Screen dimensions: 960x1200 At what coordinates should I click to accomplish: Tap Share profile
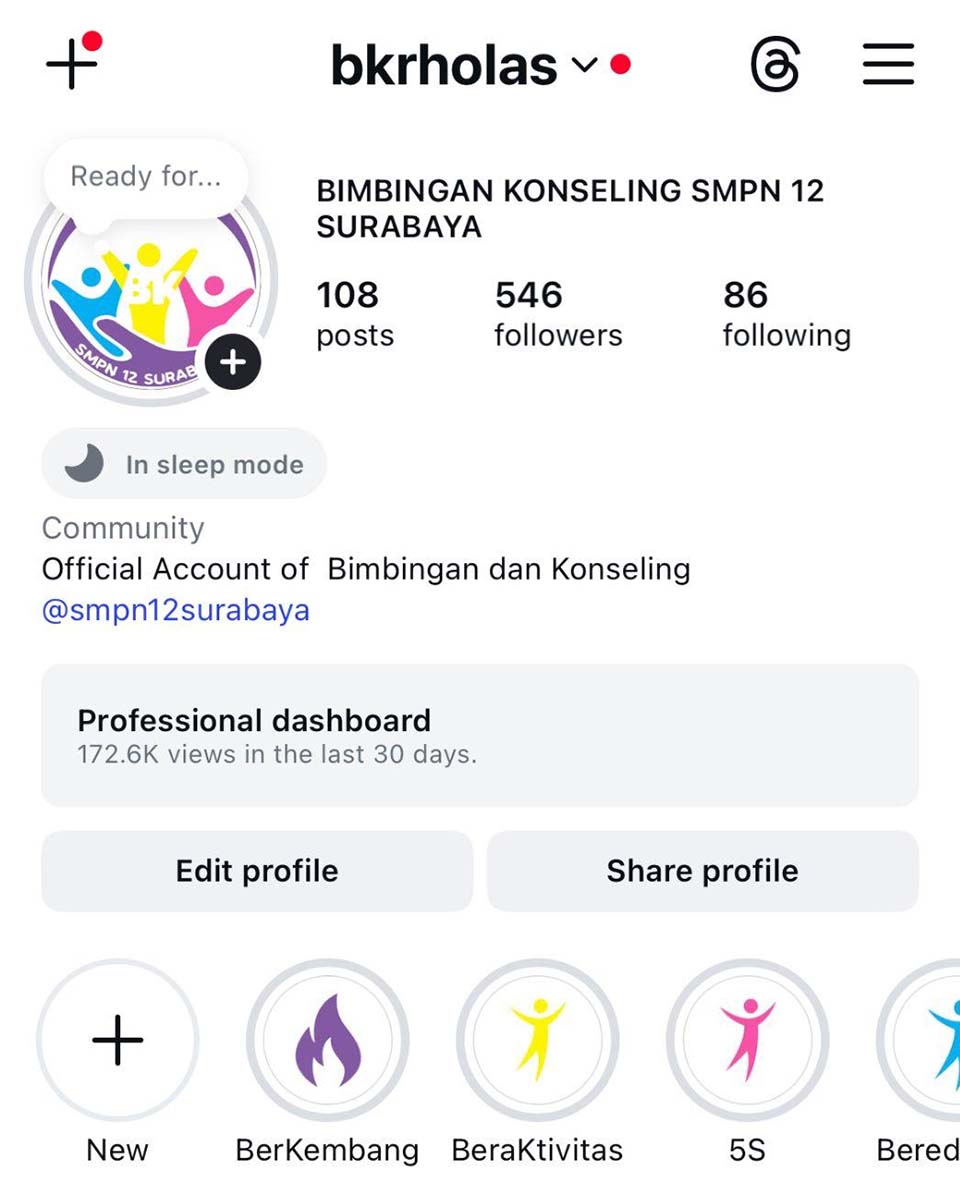pyautogui.click(x=702, y=871)
